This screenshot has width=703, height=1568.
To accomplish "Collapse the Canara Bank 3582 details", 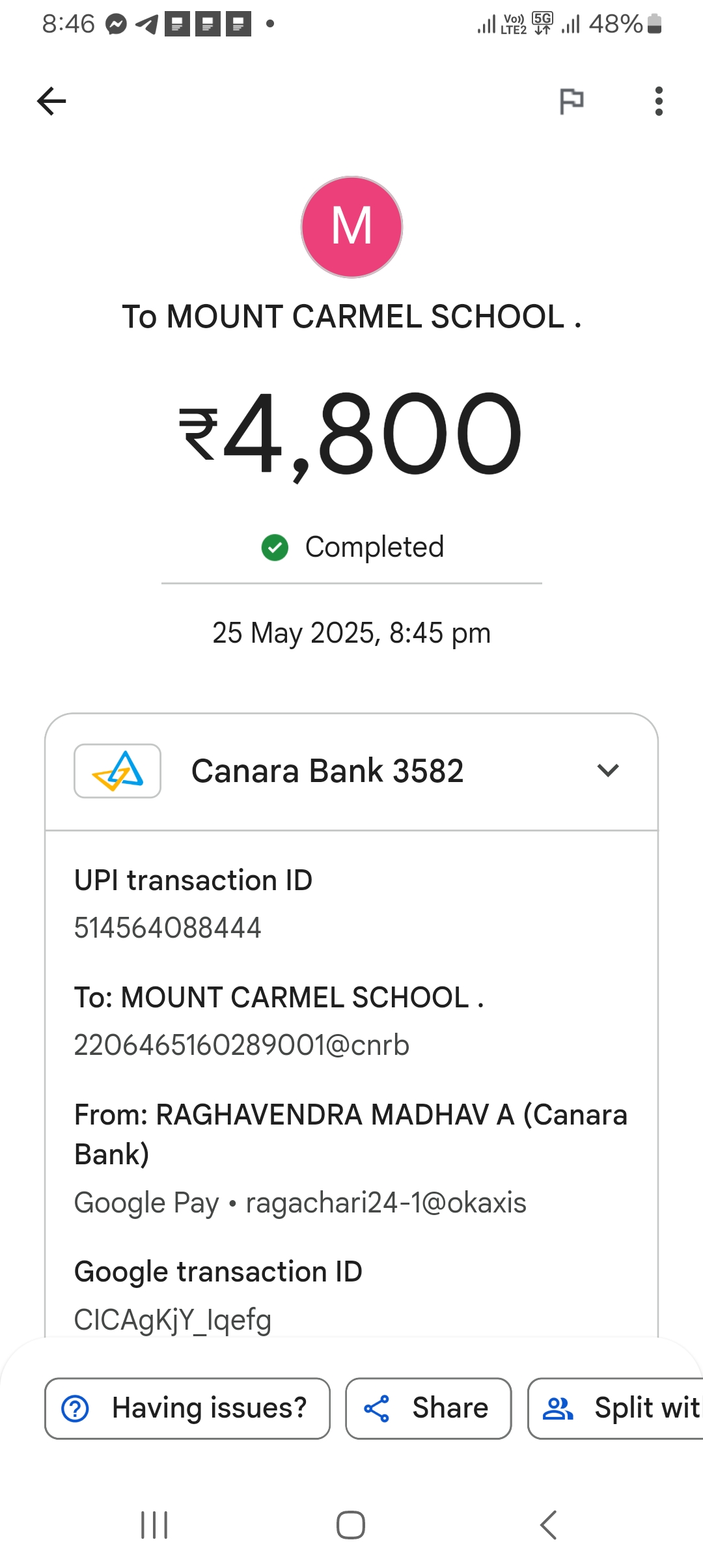I will (x=607, y=770).
